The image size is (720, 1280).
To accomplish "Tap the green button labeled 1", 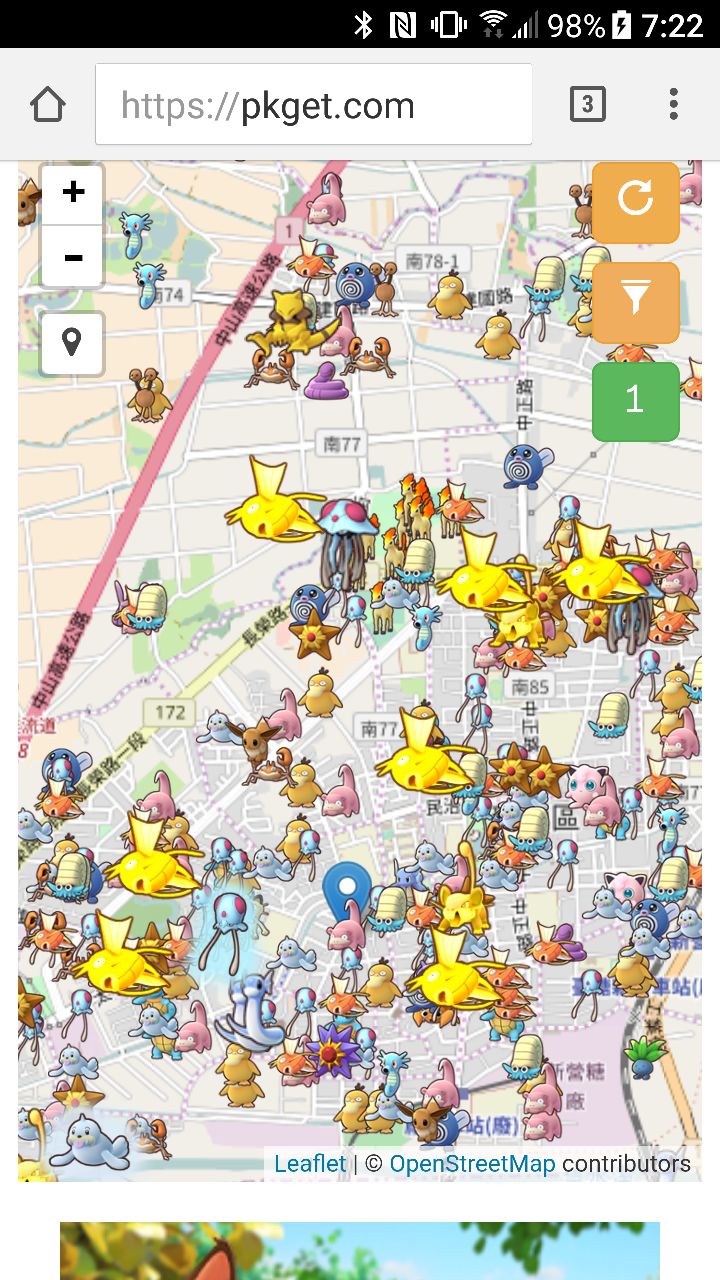I will 635,401.
